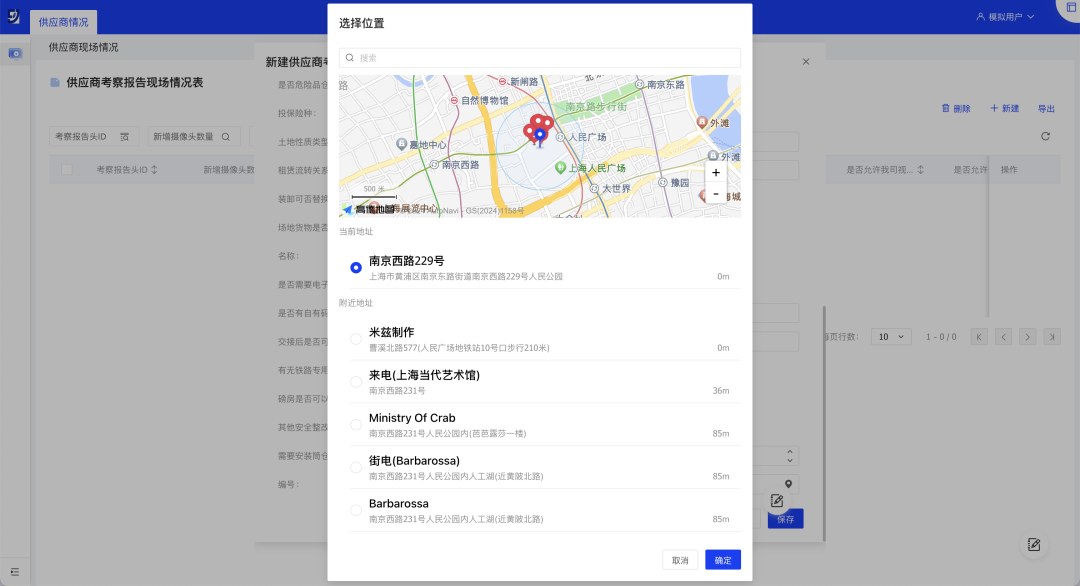Image resolution: width=1080 pixels, height=586 pixels.
Task: Select the 南京西路229号 current address
Action: click(x=356, y=267)
